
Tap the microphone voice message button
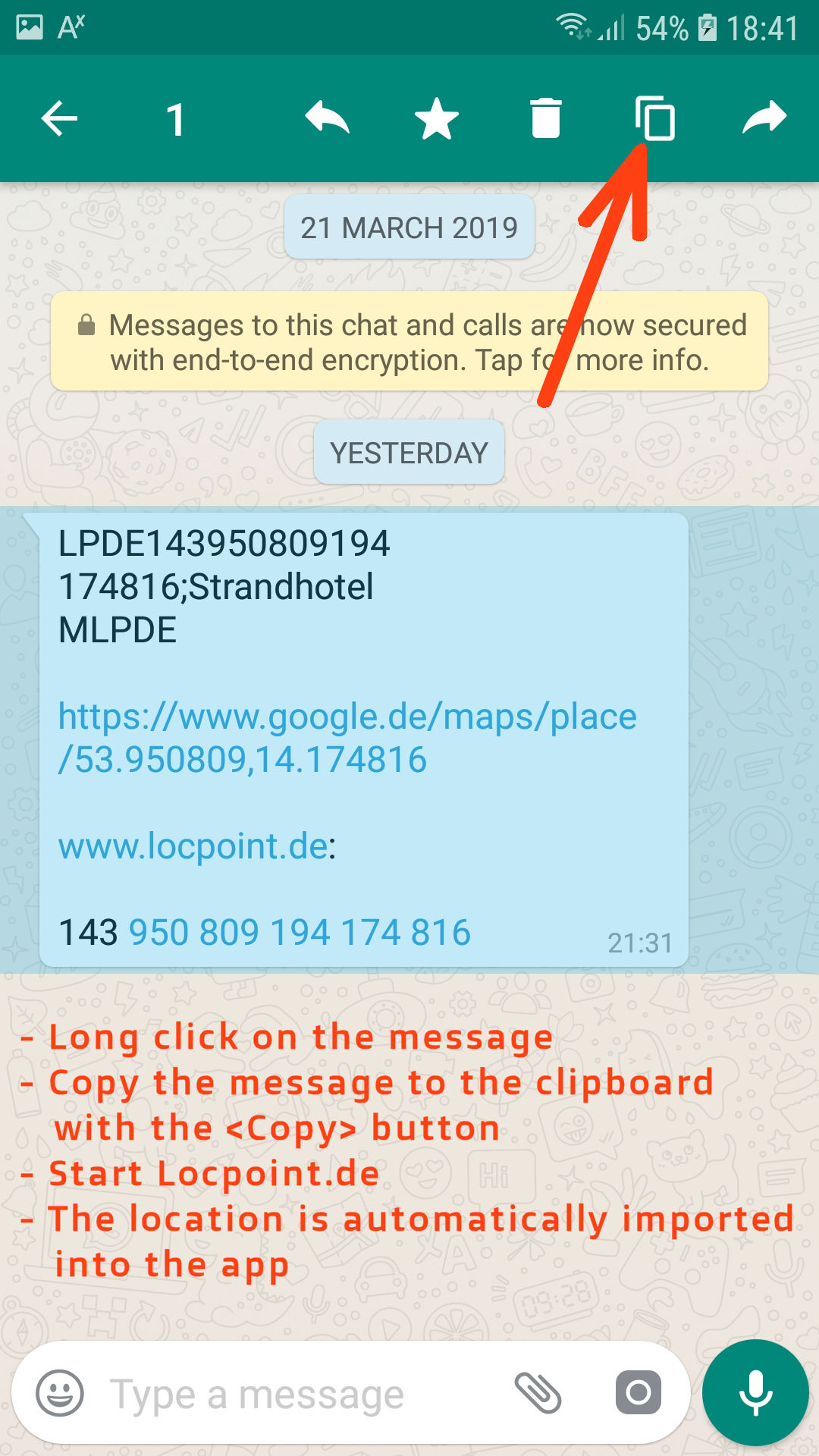click(x=755, y=1393)
